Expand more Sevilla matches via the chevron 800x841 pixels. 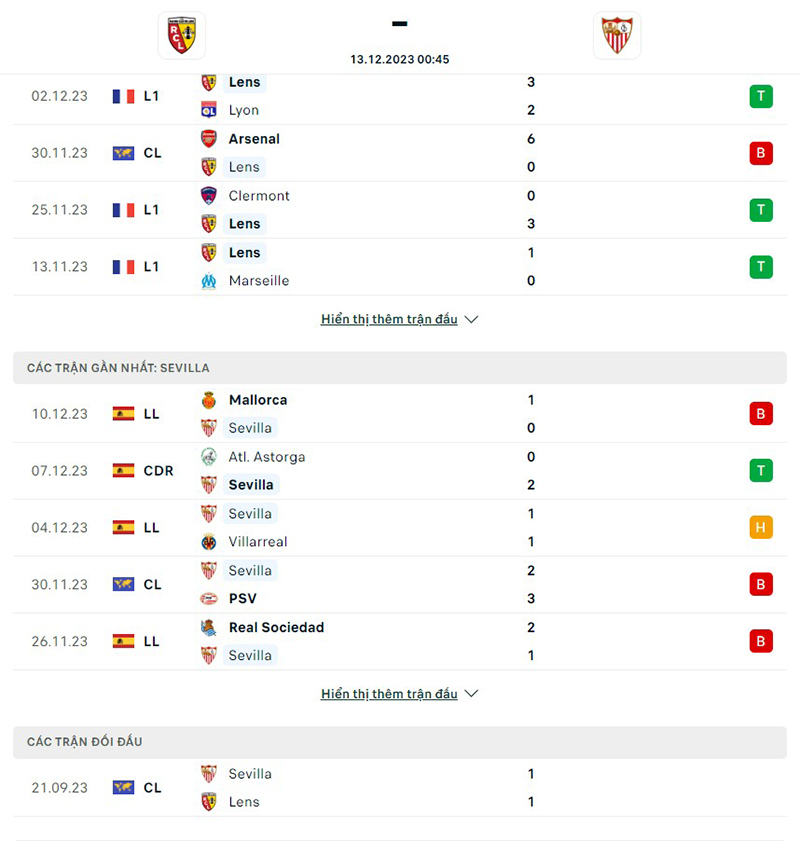(469, 693)
